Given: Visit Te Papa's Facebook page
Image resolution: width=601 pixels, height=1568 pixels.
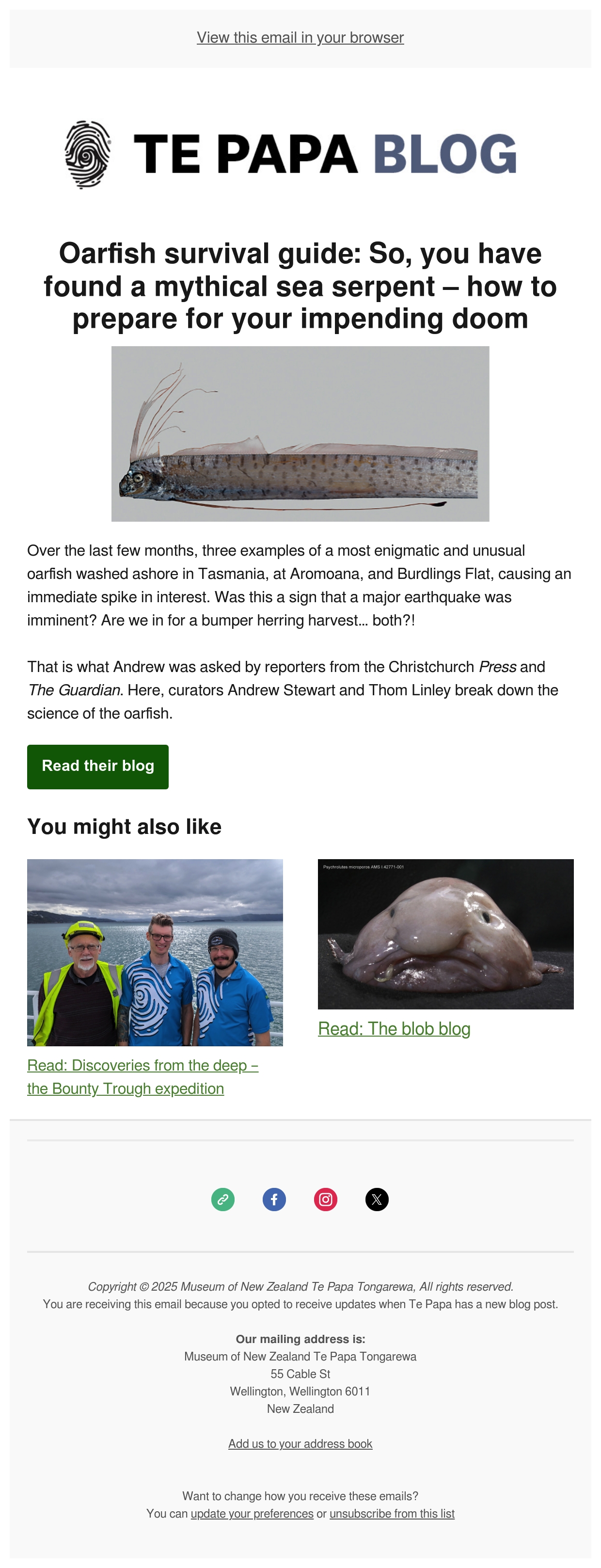Looking at the screenshot, I should pyautogui.click(x=274, y=1199).
